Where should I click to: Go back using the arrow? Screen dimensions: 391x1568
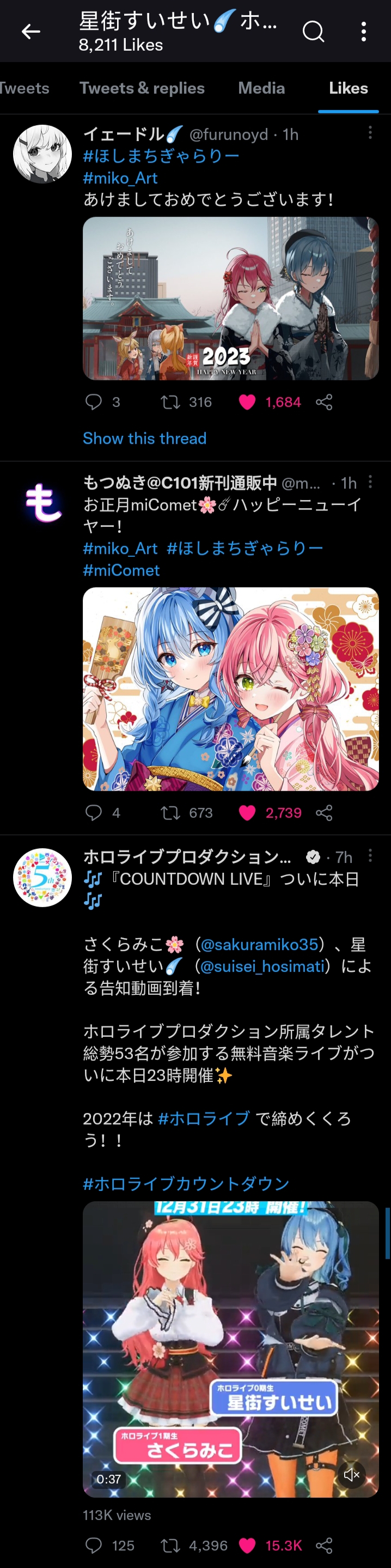(x=30, y=32)
